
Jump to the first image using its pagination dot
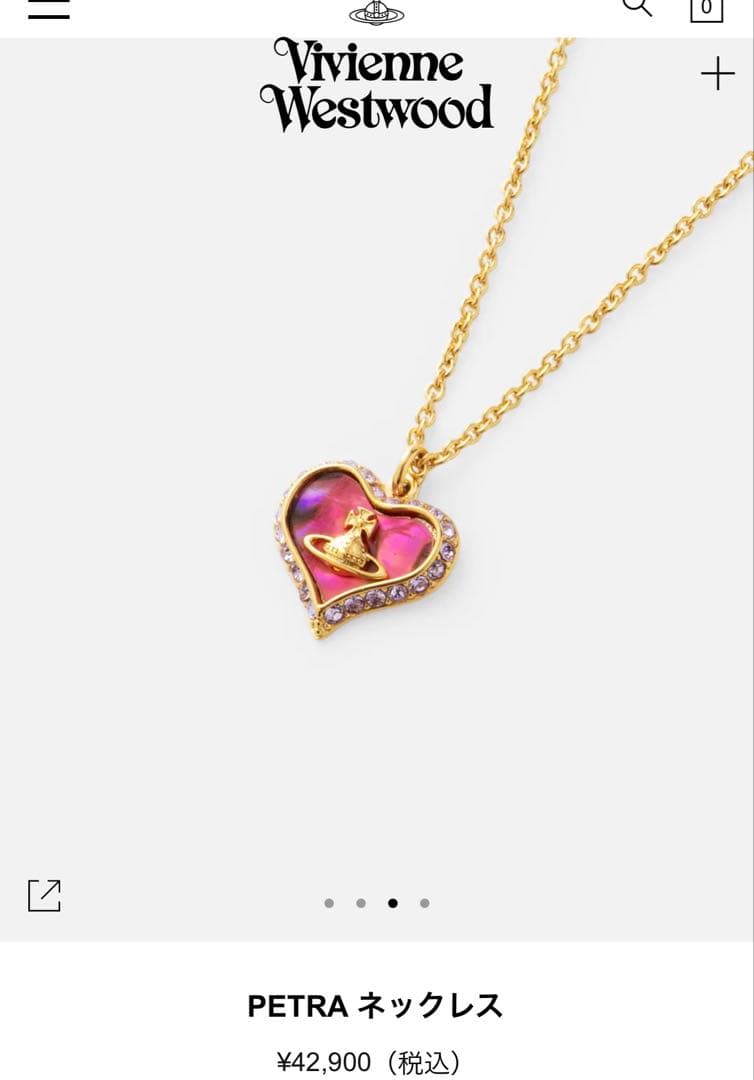[x=330, y=903]
